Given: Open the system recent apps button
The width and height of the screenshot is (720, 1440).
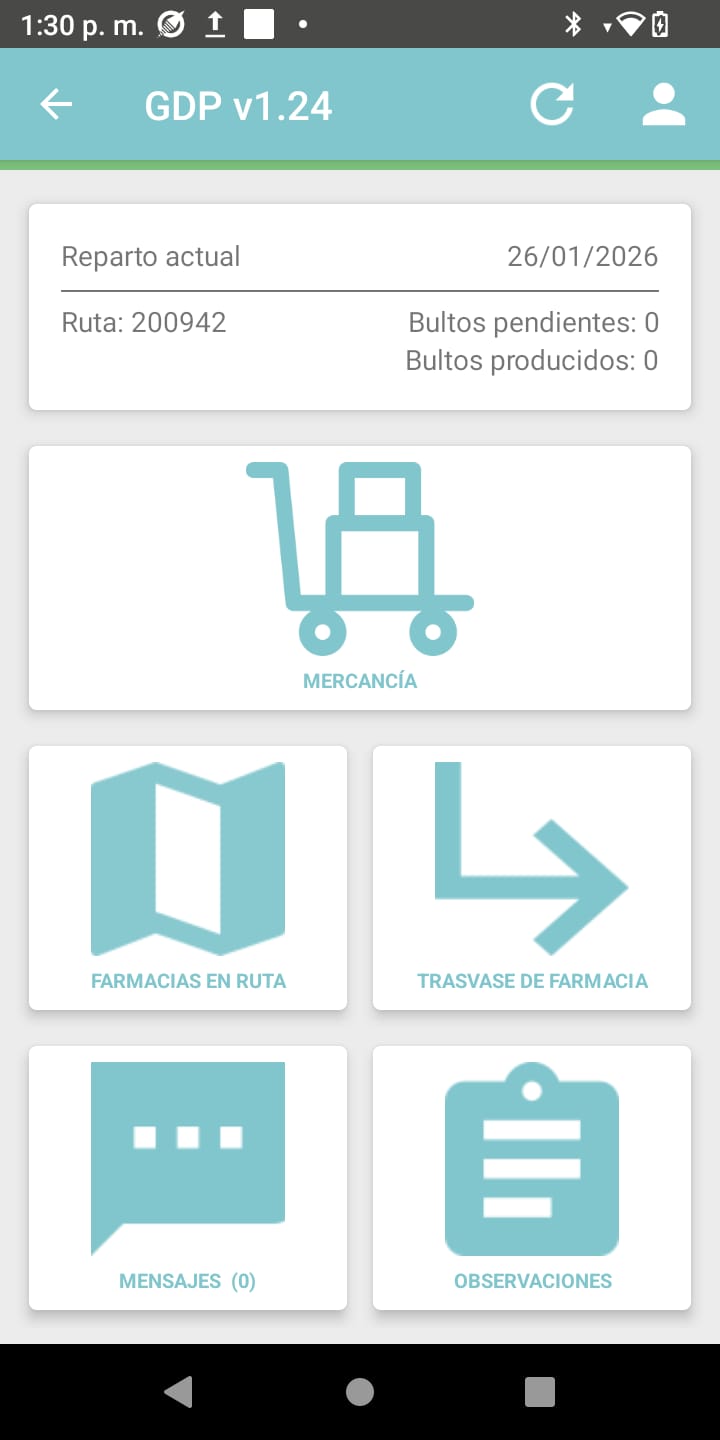Looking at the screenshot, I should (540, 1391).
